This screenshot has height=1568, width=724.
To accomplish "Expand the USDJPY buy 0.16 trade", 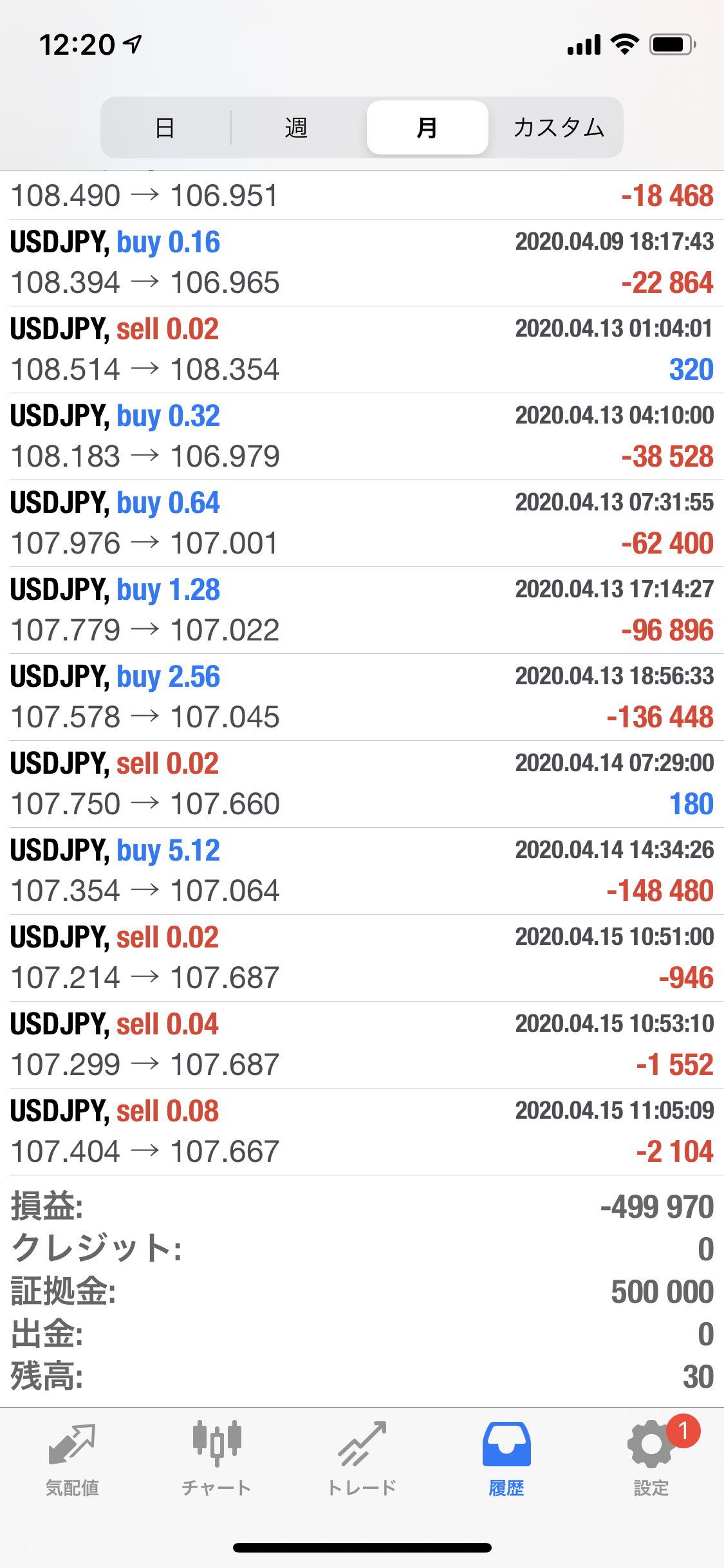I will tap(362, 263).
